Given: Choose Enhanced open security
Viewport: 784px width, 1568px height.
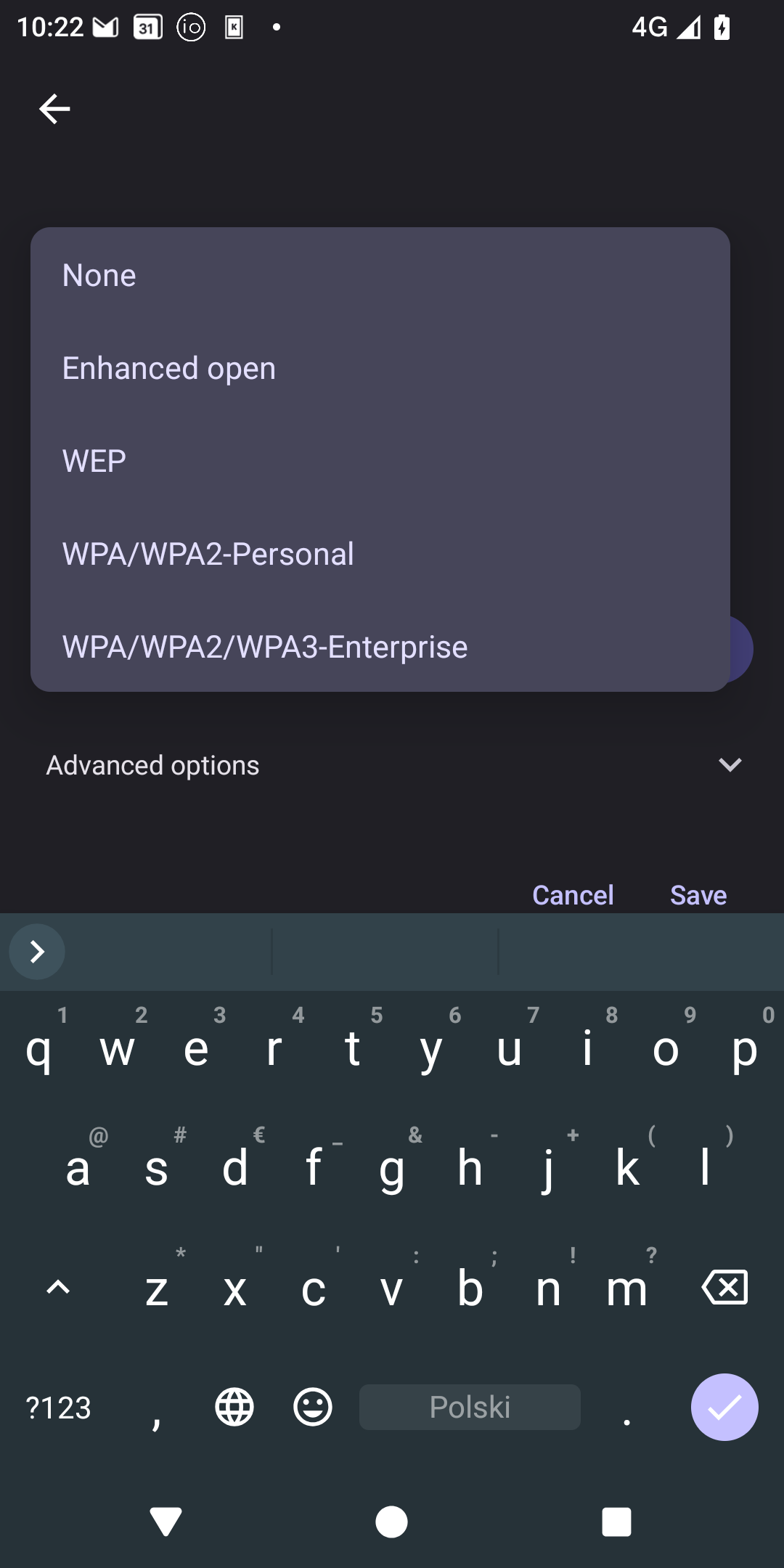Looking at the screenshot, I should [x=380, y=368].
